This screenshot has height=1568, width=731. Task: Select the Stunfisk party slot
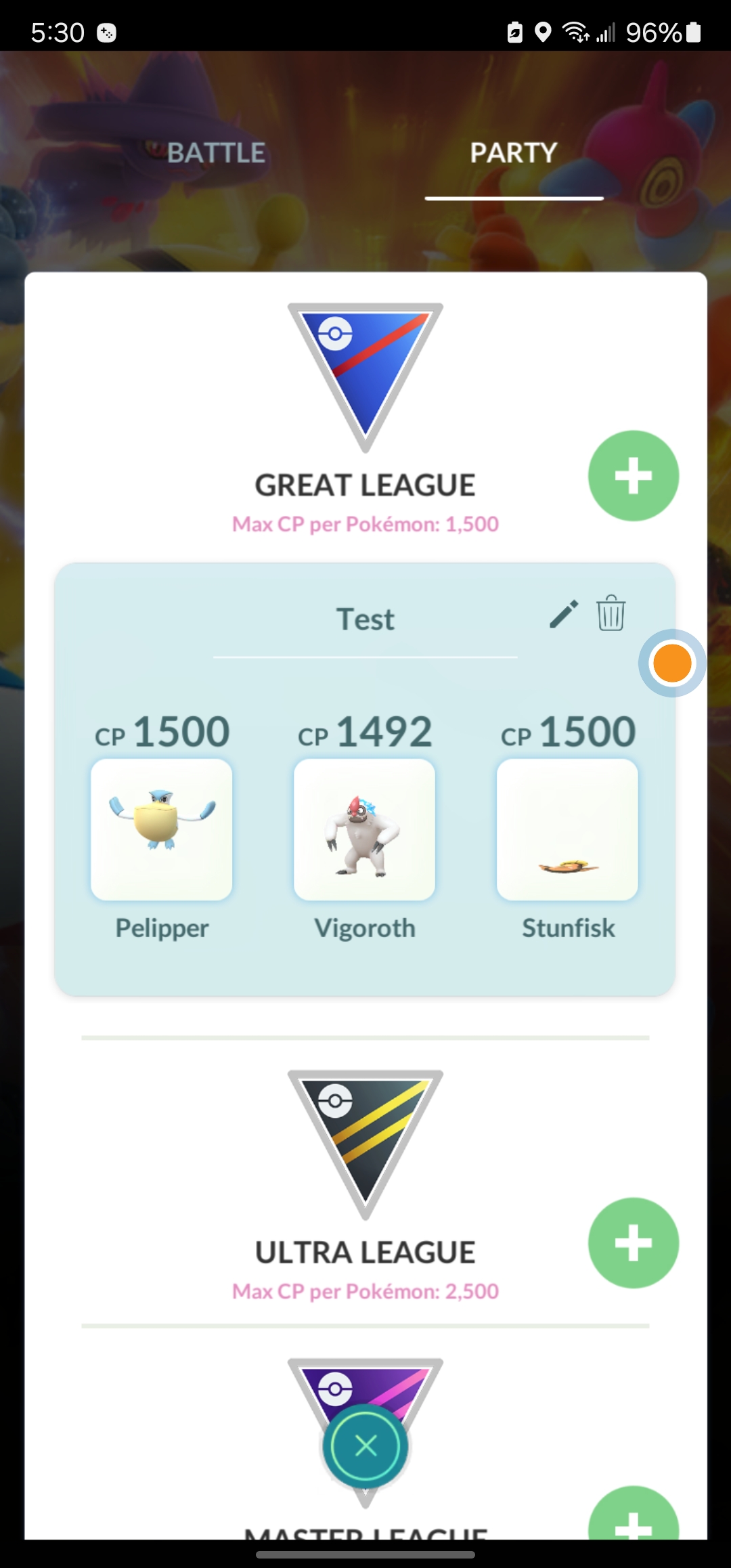(568, 829)
